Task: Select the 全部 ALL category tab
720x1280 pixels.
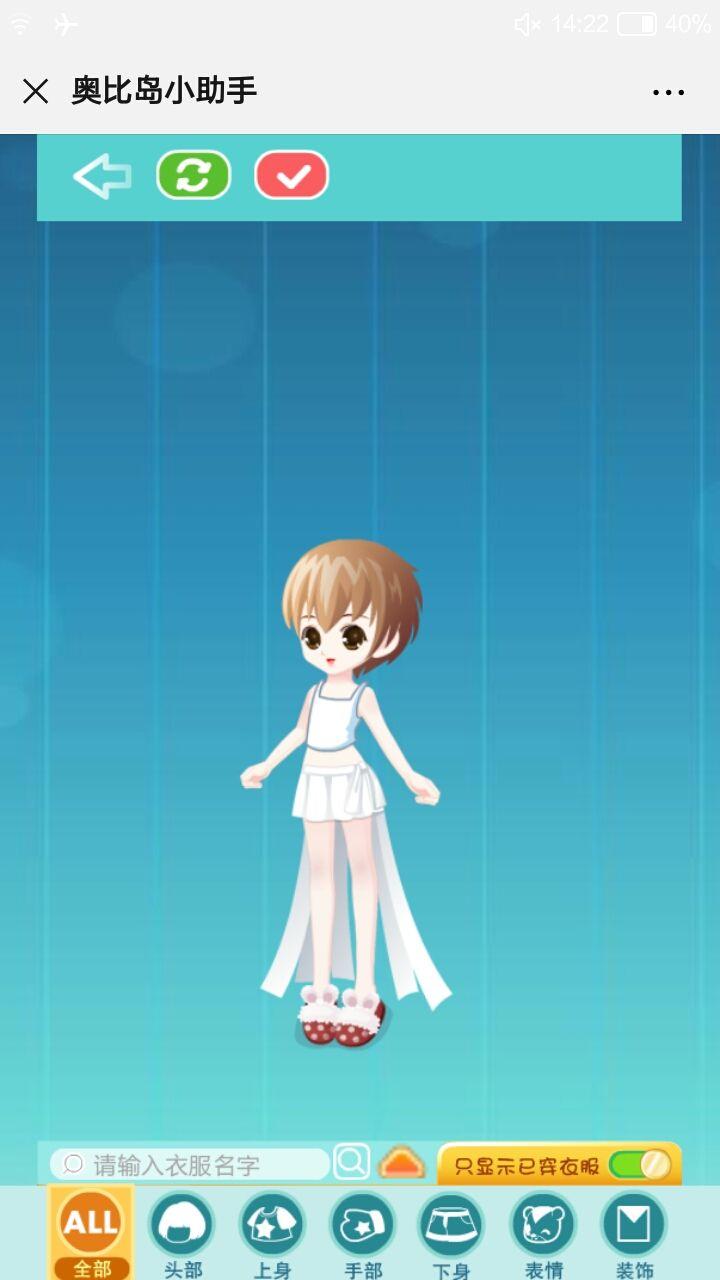Action: (91, 1232)
